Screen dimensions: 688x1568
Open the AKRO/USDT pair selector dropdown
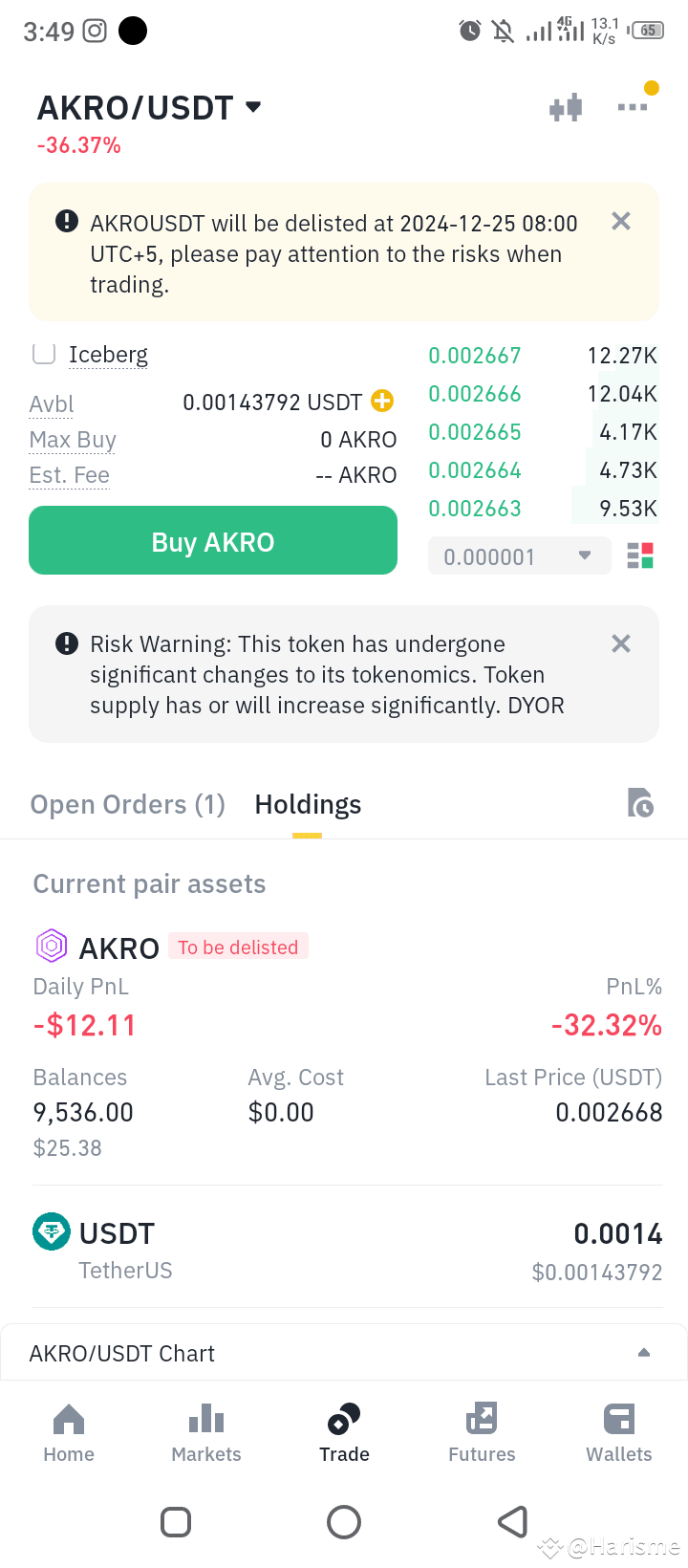pos(252,107)
